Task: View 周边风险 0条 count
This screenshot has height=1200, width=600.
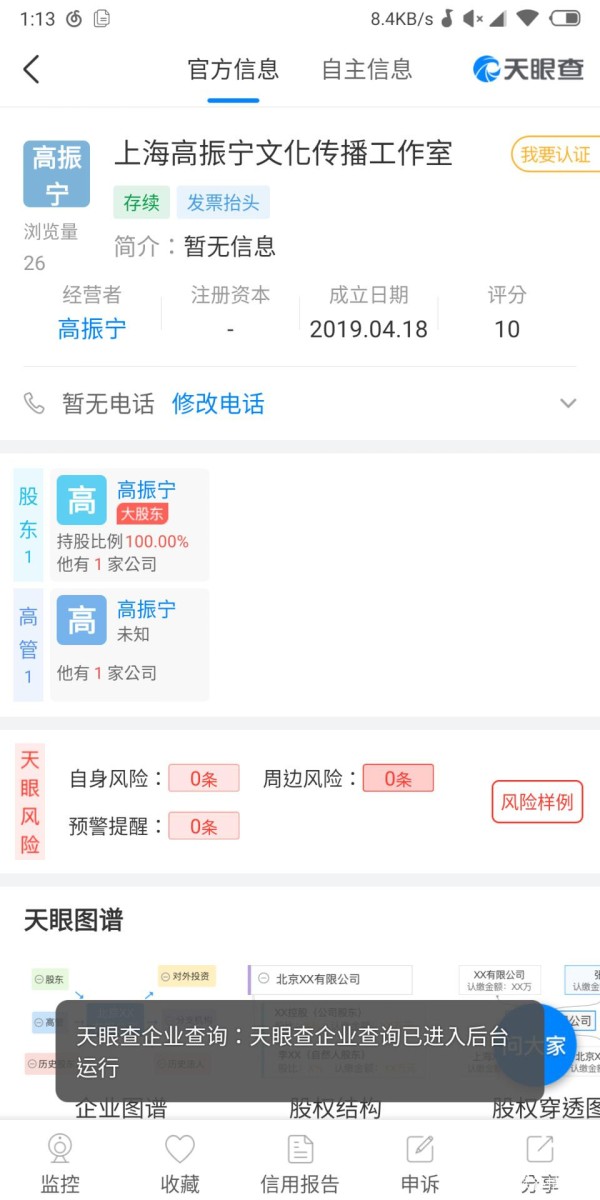Action: 398,779
